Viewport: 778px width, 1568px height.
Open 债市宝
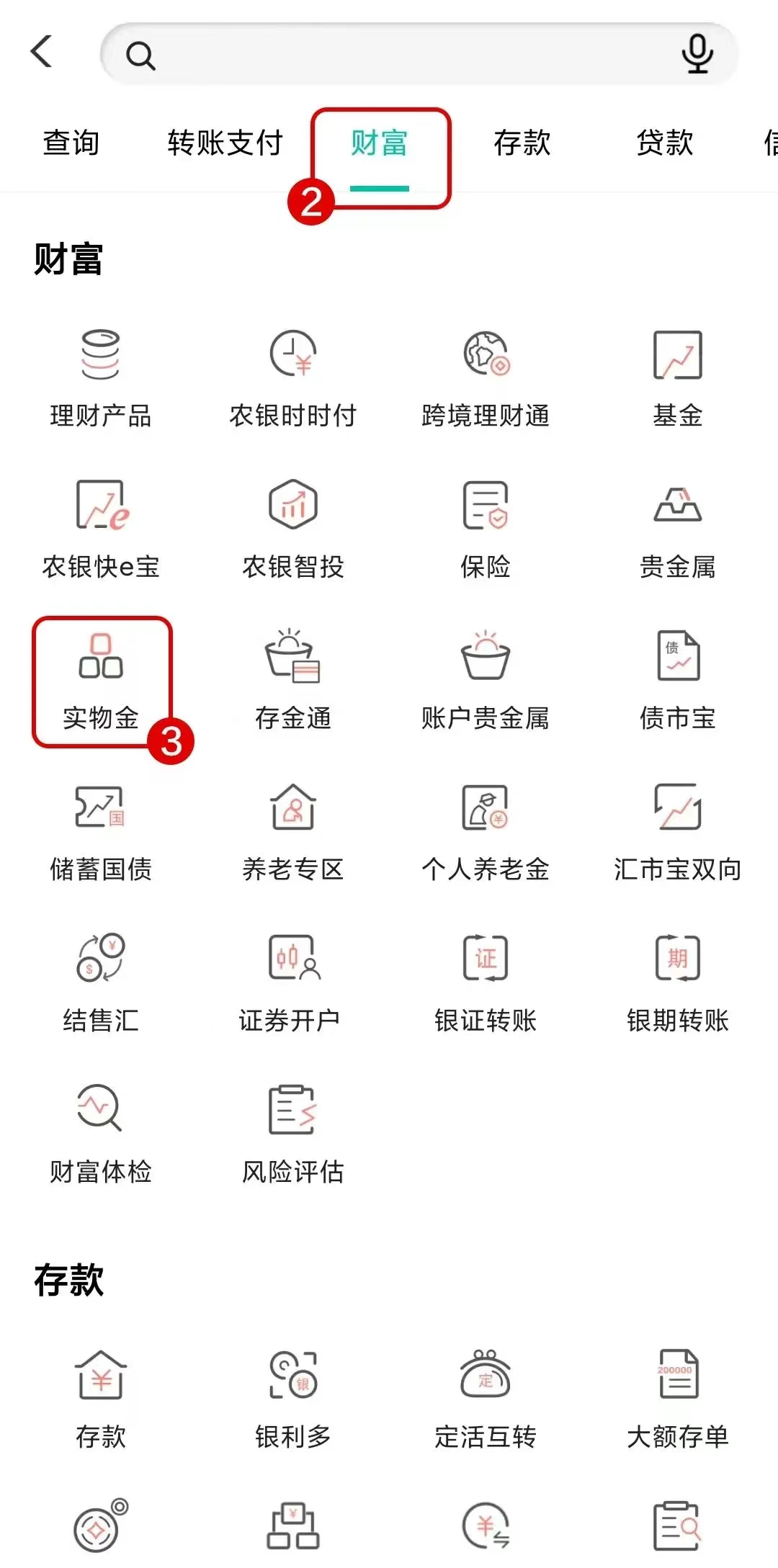(677, 682)
